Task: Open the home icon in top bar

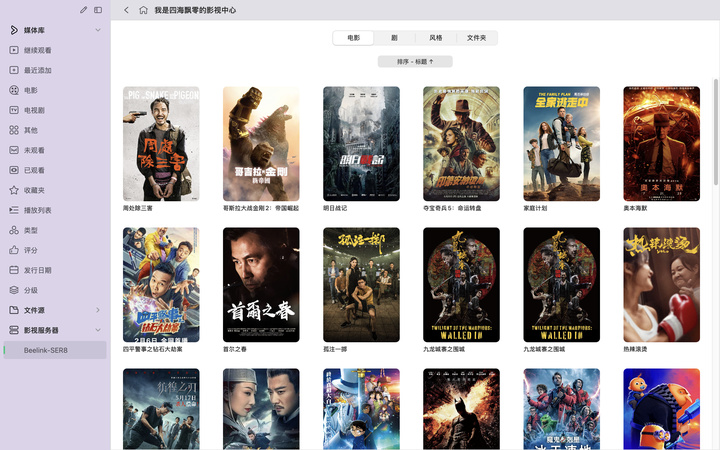Action: coord(144,10)
